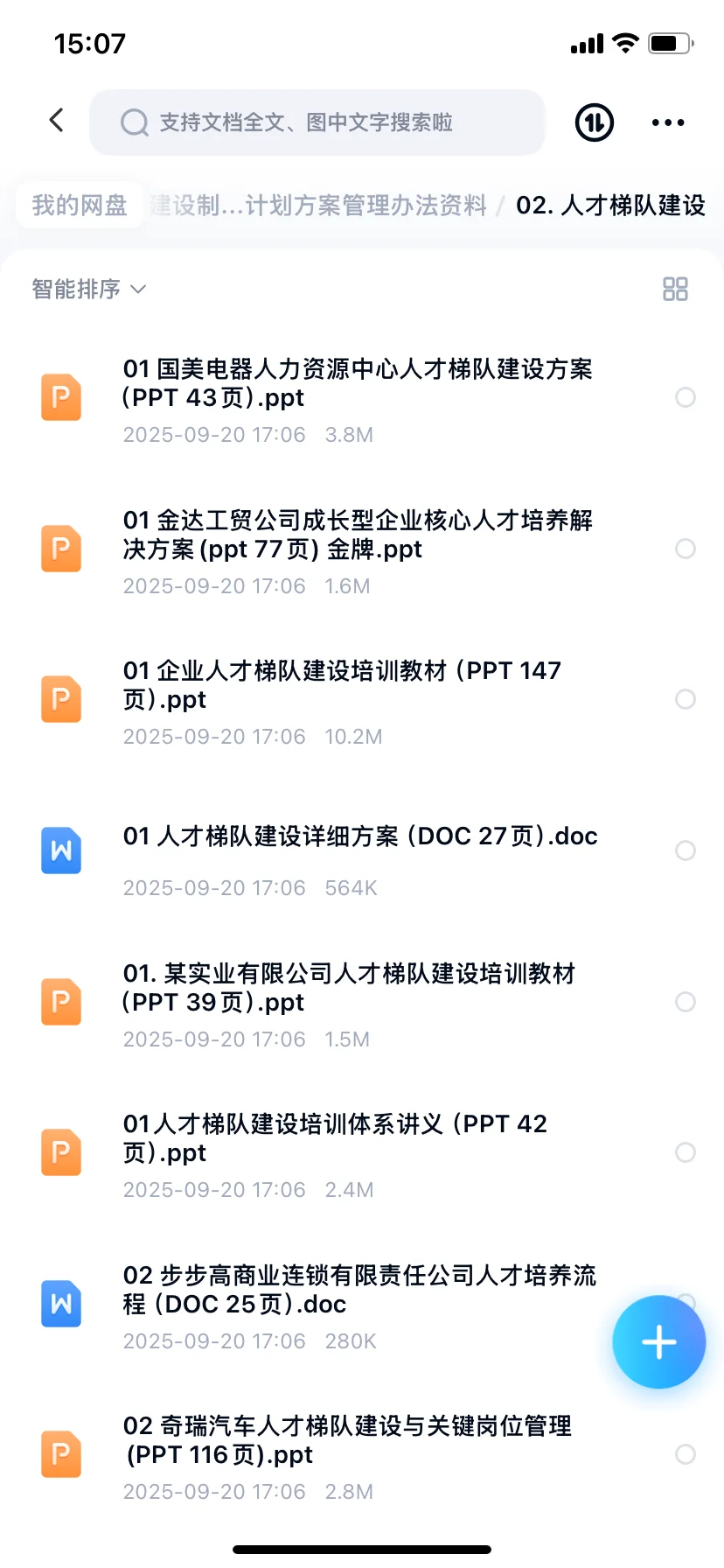Open 02 奇瑞汽车人才梯队建设 ppt

(347, 1440)
